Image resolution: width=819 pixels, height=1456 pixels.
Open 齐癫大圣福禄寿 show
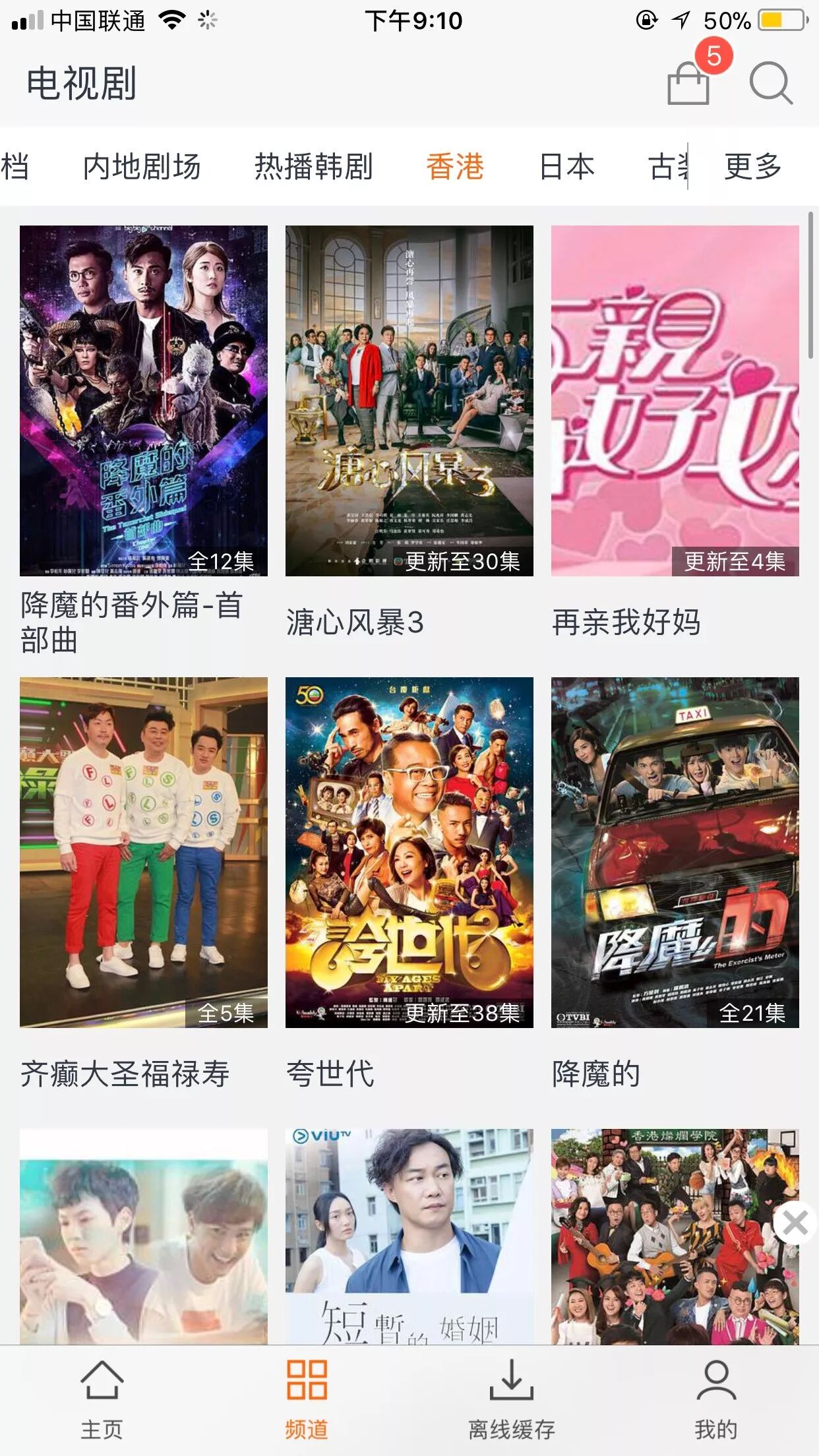(144, 852)
